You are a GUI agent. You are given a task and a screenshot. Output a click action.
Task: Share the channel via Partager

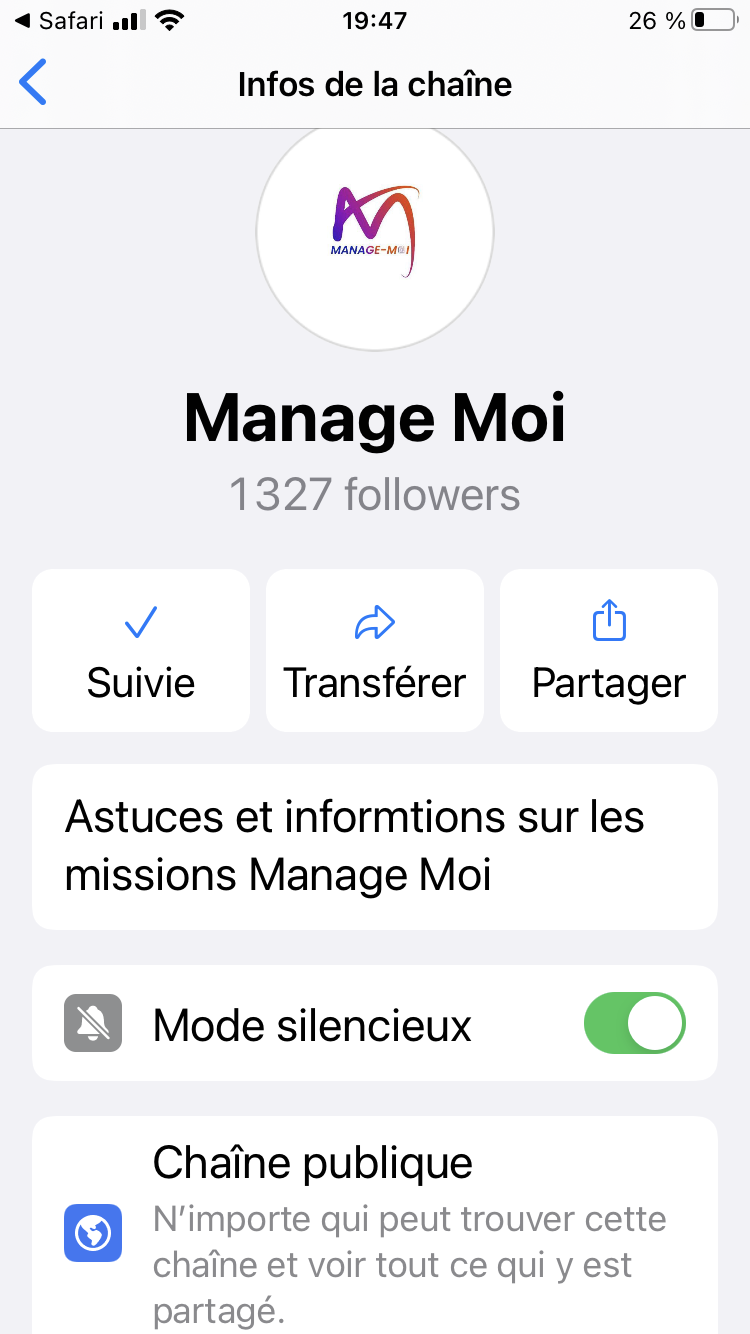click(609, 651)
